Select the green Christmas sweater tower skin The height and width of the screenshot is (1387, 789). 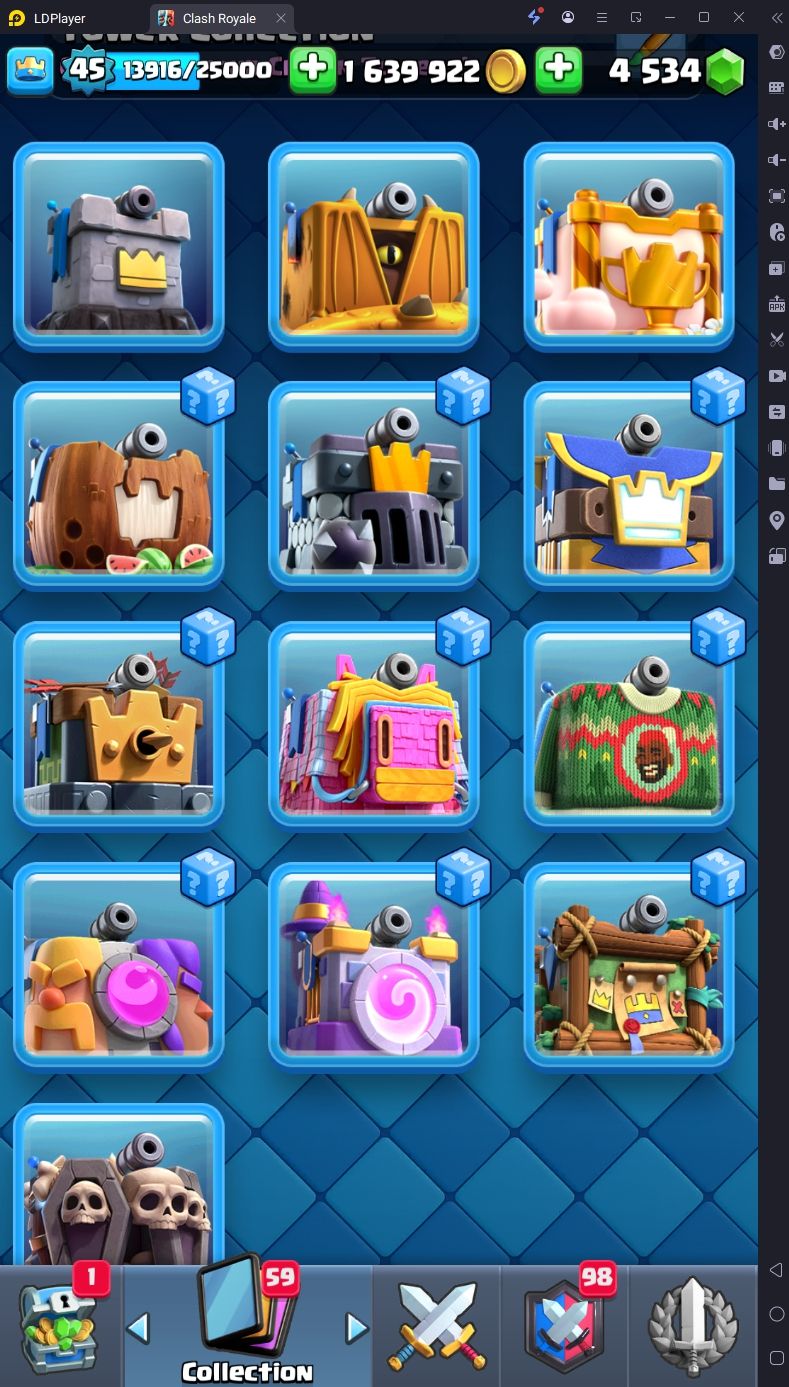click(629, 726)
